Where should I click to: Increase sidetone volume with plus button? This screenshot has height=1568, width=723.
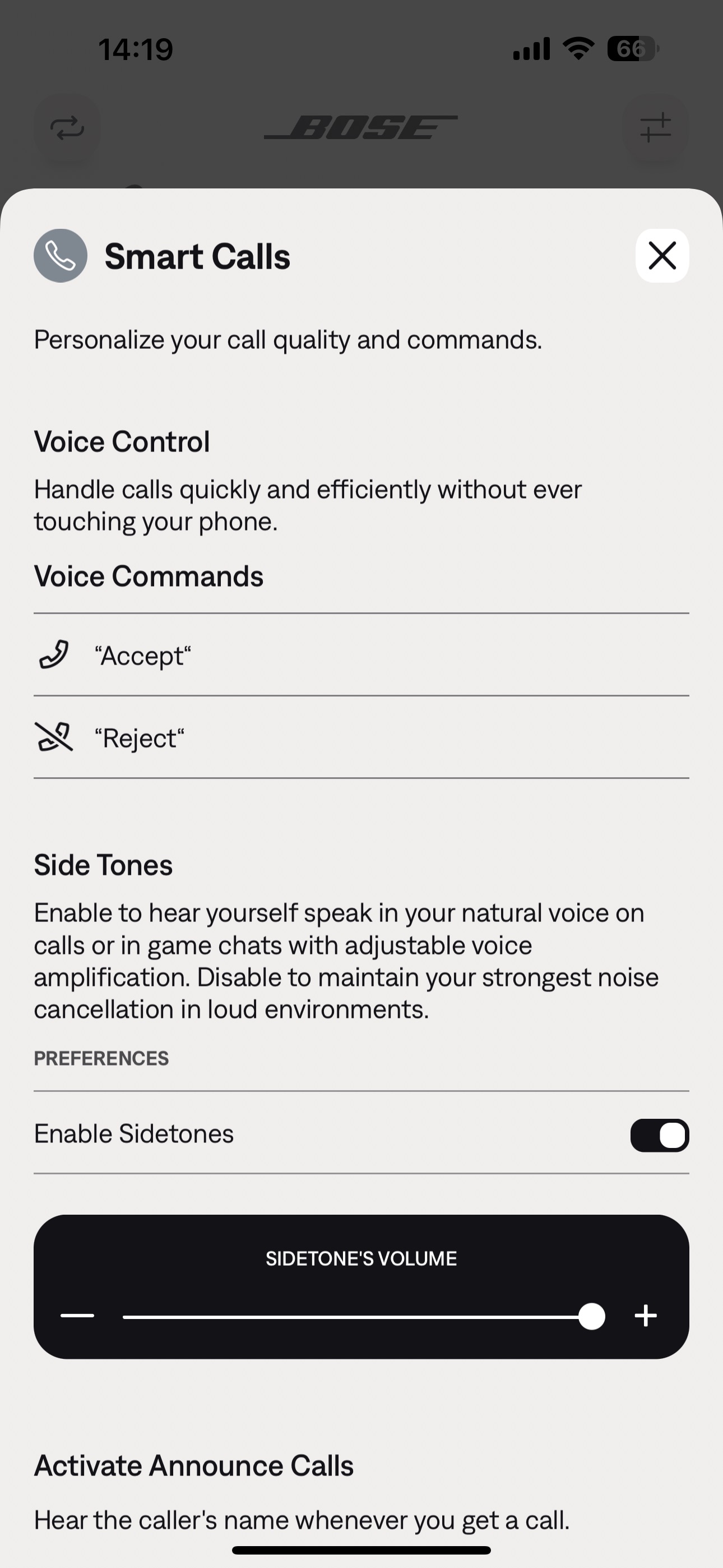click(x=646, y=1316)
